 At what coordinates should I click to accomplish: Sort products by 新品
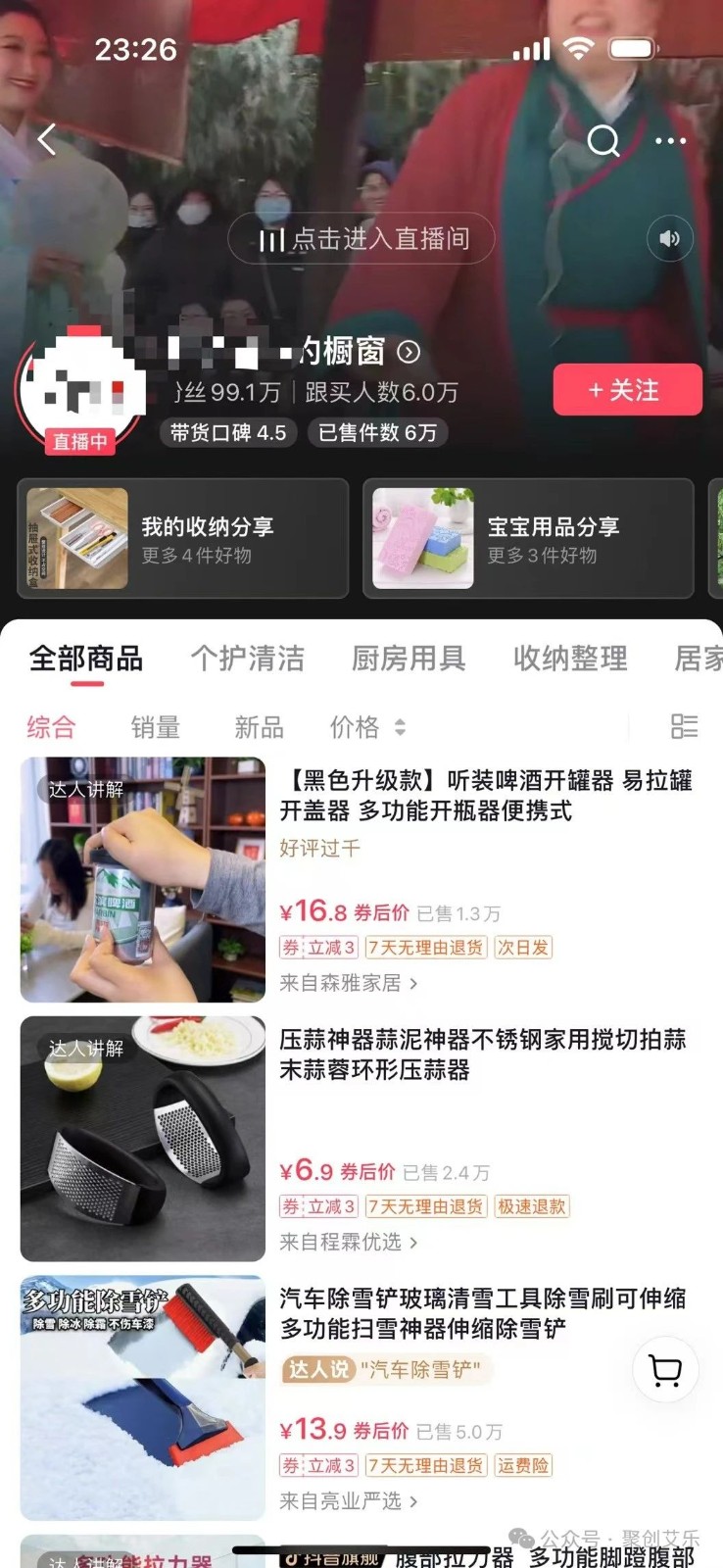pyautogui.click(x=259, y=727)
